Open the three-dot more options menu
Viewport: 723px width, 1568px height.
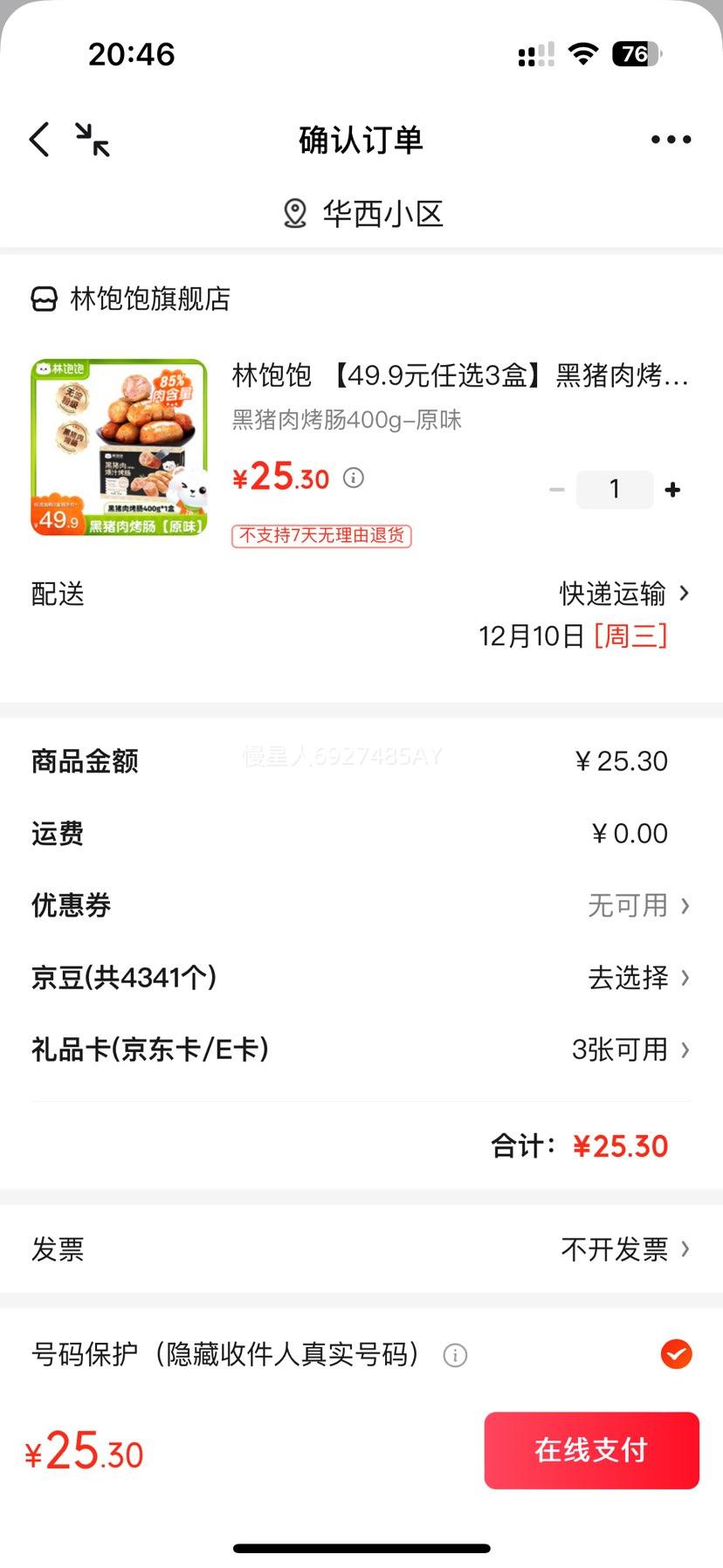(670, 138)
